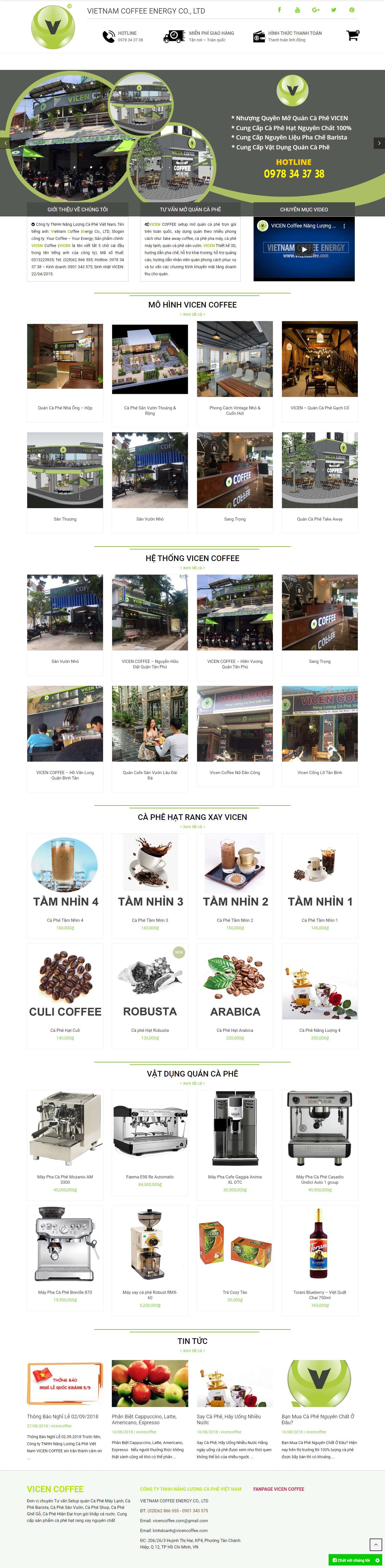Open the YouTube icon in the header
This screenshot has width=385, height=1568.
click(x=297, y=10)
